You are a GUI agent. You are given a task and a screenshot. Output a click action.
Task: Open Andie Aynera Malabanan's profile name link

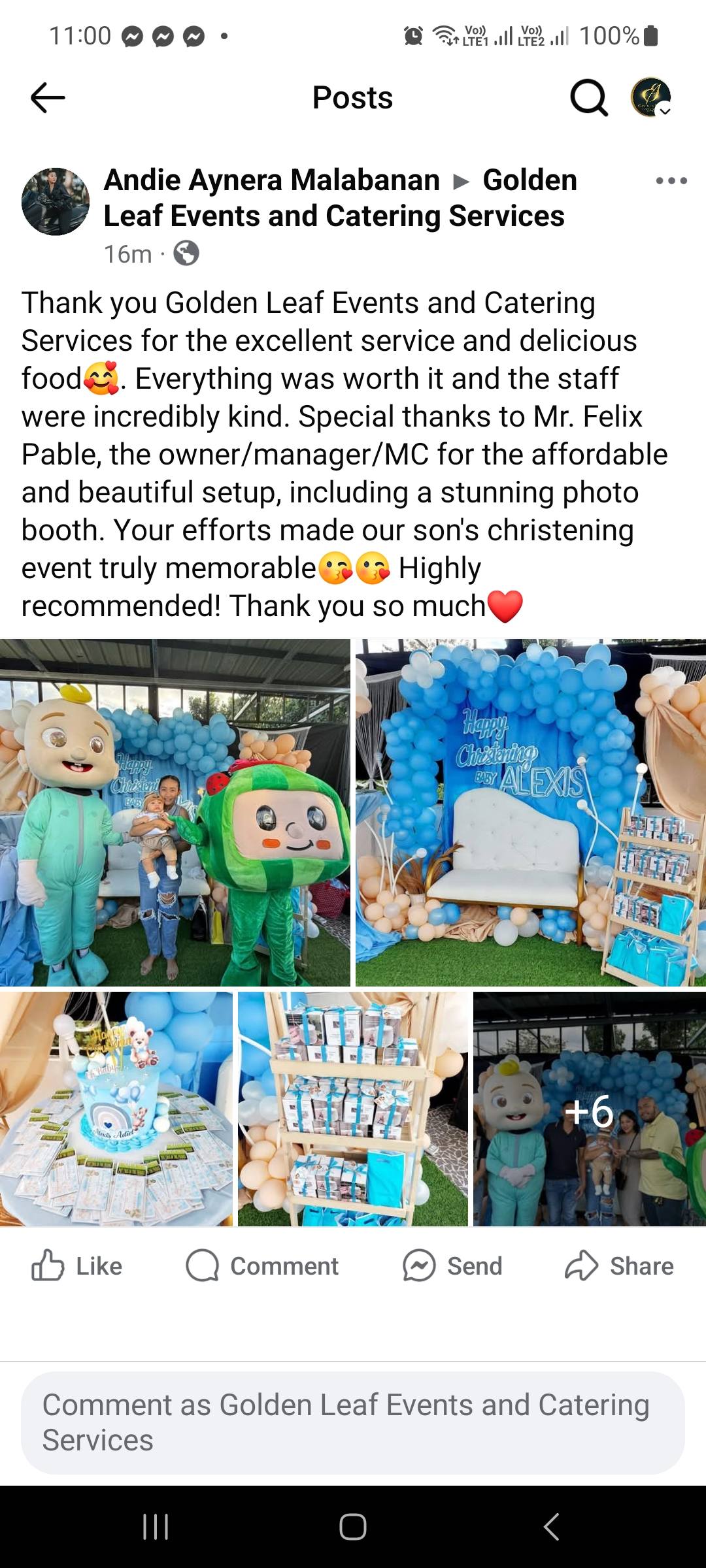tap(271, 180)
